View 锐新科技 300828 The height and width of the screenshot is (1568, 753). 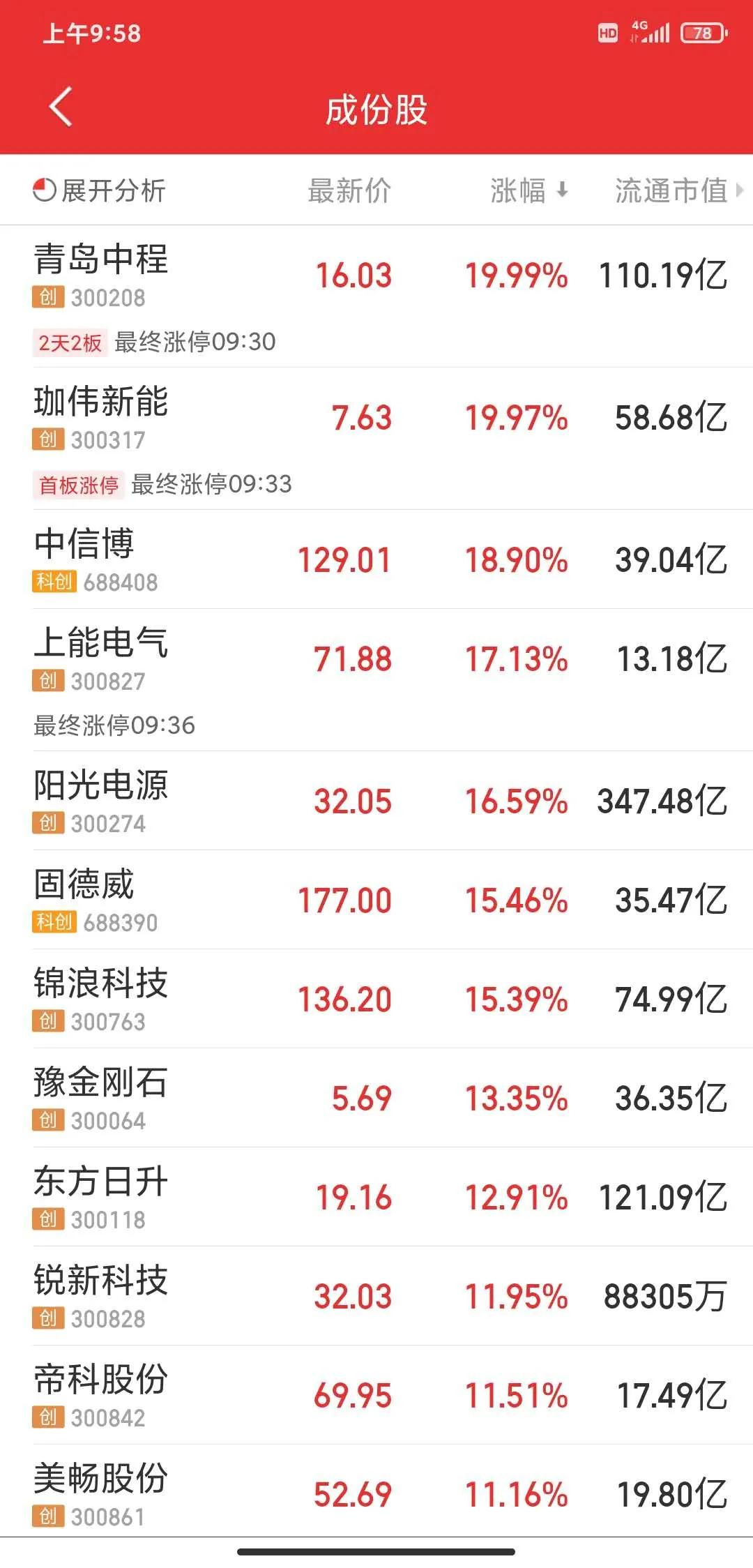coord(376,1296)
